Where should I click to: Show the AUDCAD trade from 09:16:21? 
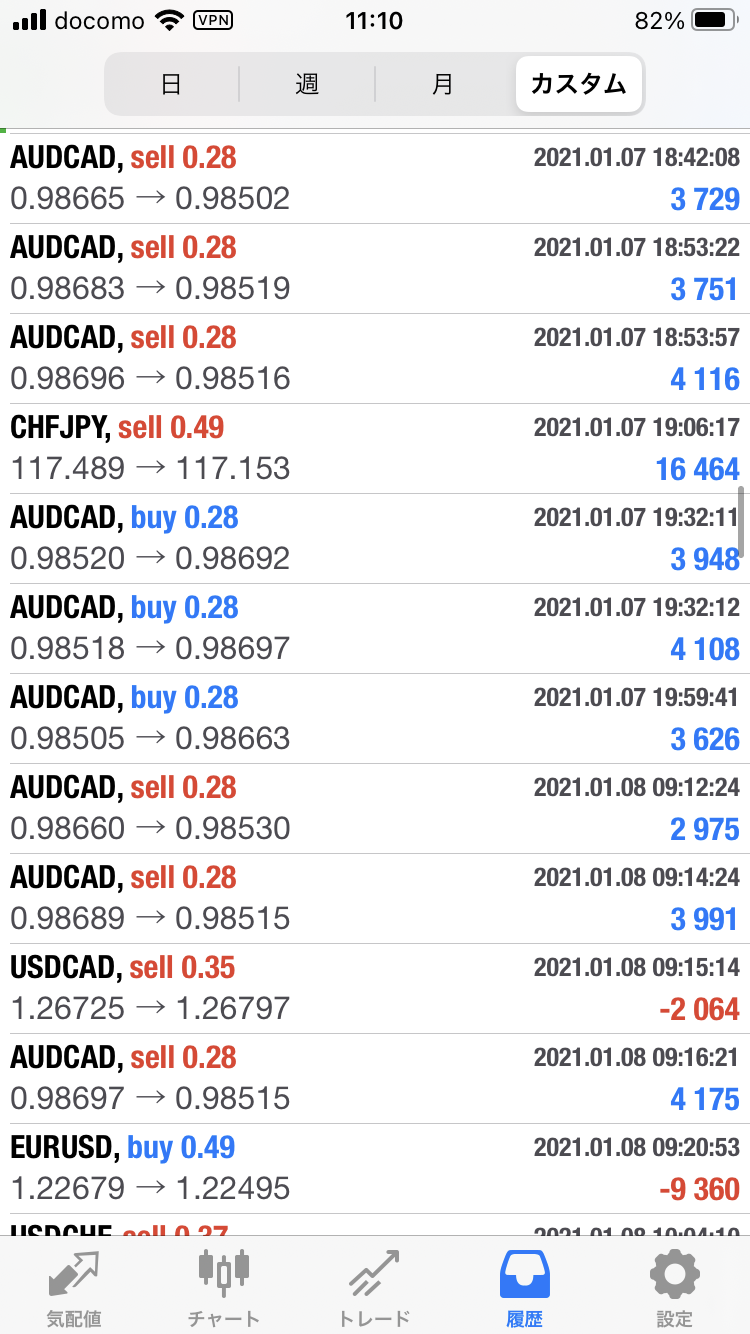(x=375, y=1079)
